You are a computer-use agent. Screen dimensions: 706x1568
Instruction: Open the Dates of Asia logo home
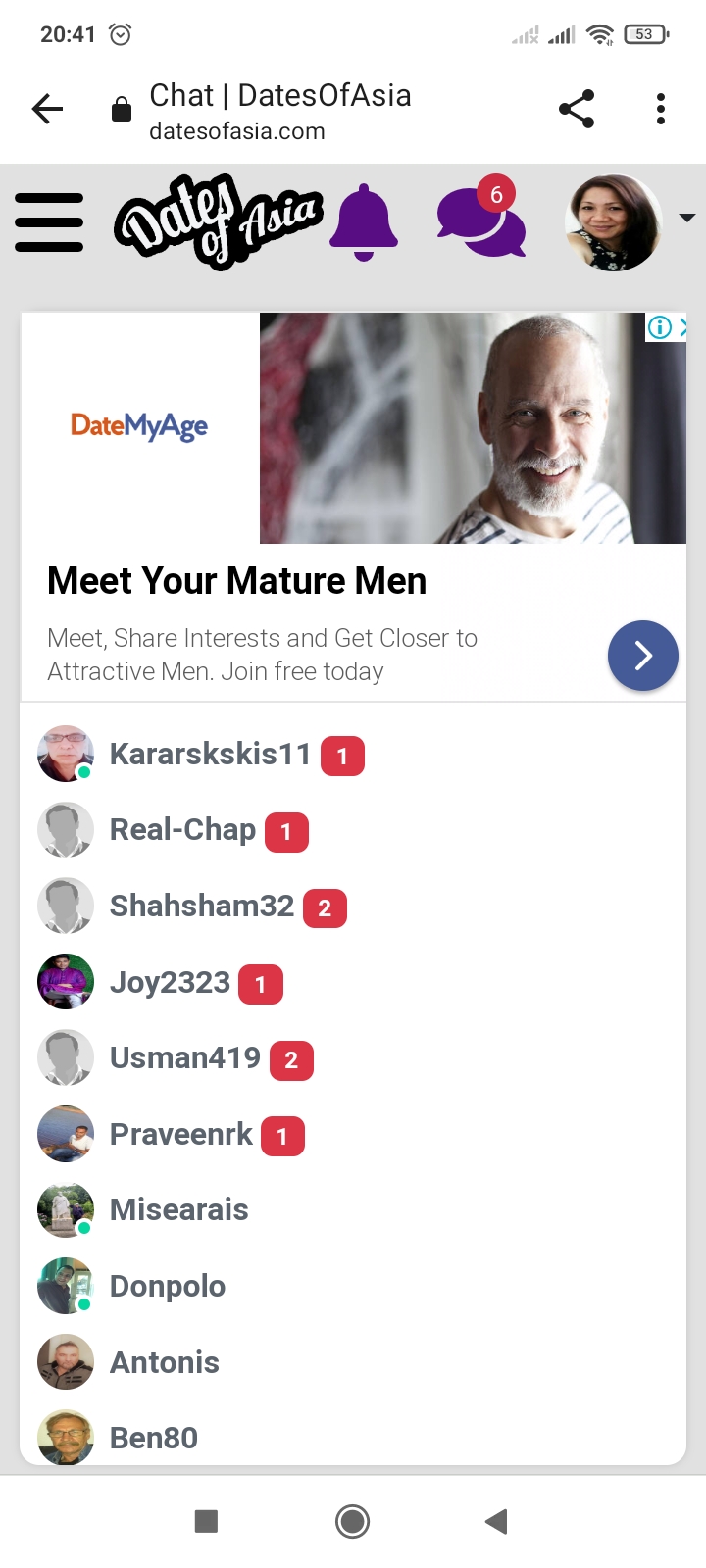point(218,222)
